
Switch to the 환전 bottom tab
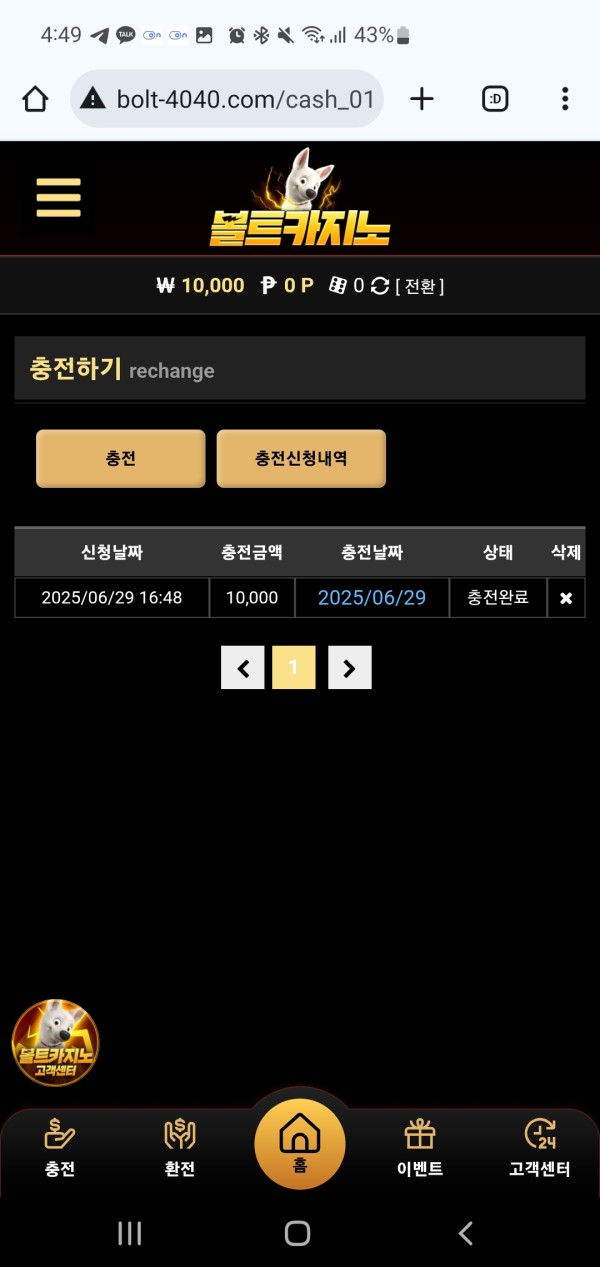pyautogui.click(x=180, y=1148)
